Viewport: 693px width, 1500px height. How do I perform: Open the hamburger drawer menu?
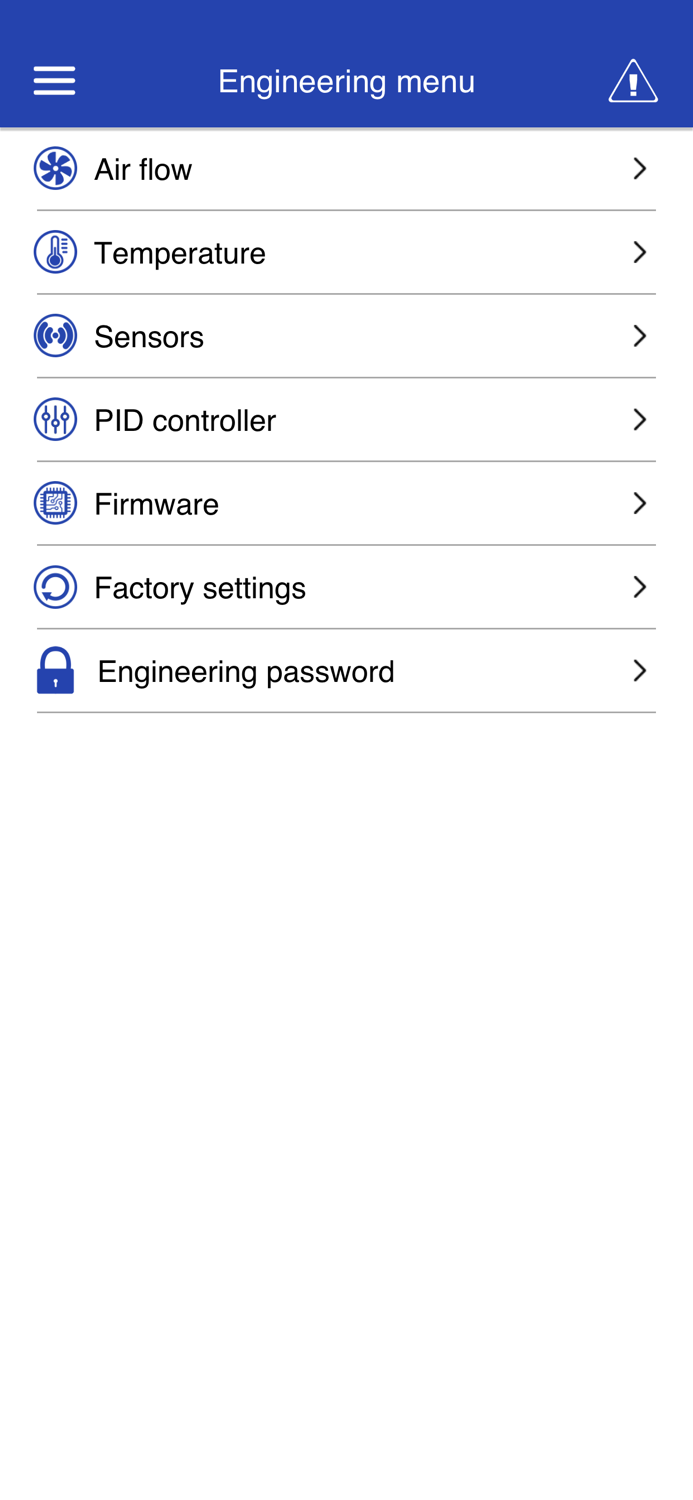pos(54,81)
